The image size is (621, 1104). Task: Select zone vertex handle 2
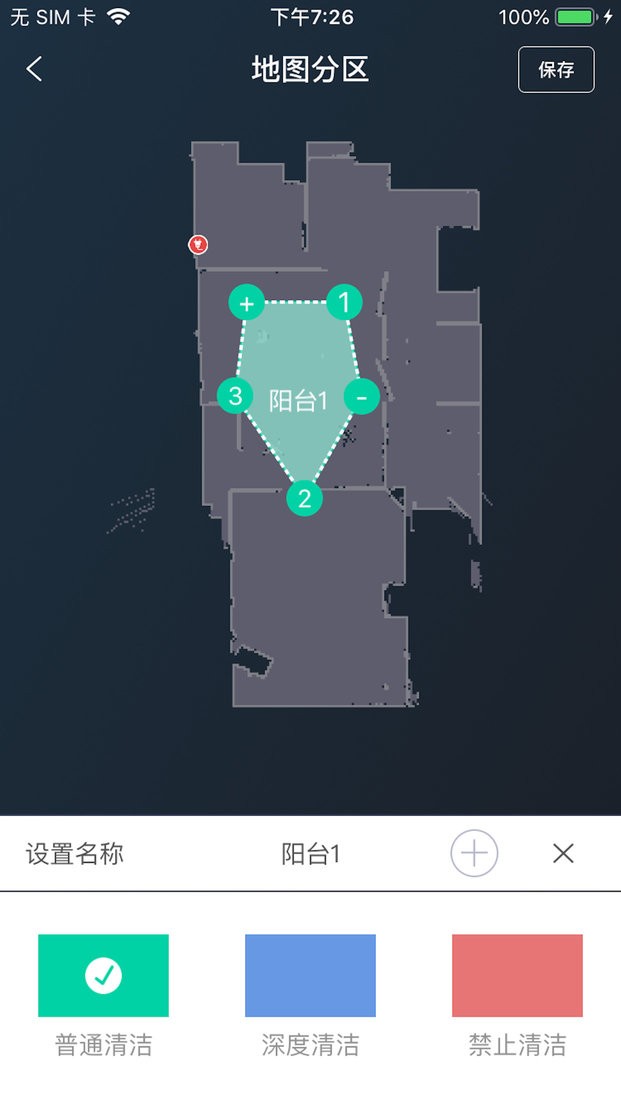point(304,498)
